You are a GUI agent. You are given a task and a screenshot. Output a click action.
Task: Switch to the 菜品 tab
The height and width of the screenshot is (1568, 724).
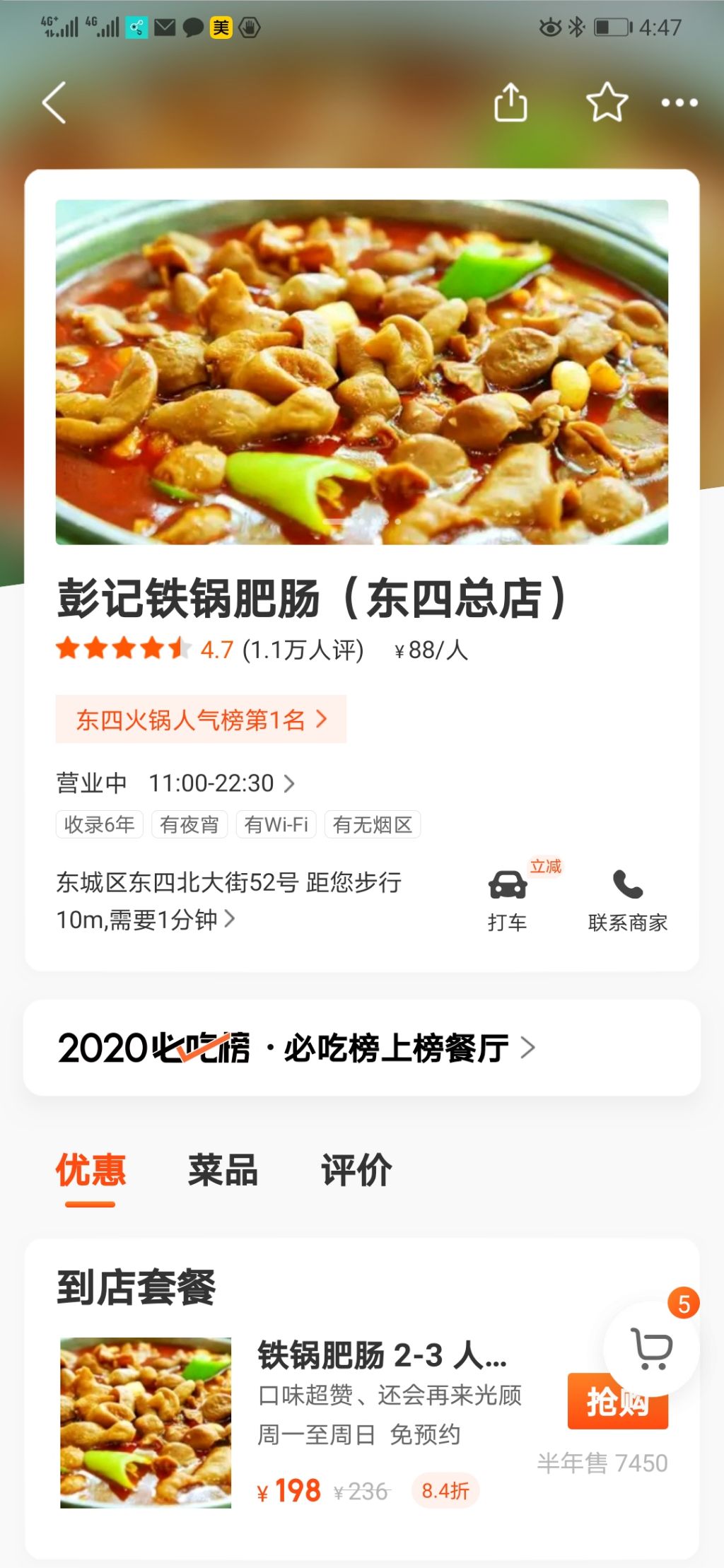pos(223,1171)
